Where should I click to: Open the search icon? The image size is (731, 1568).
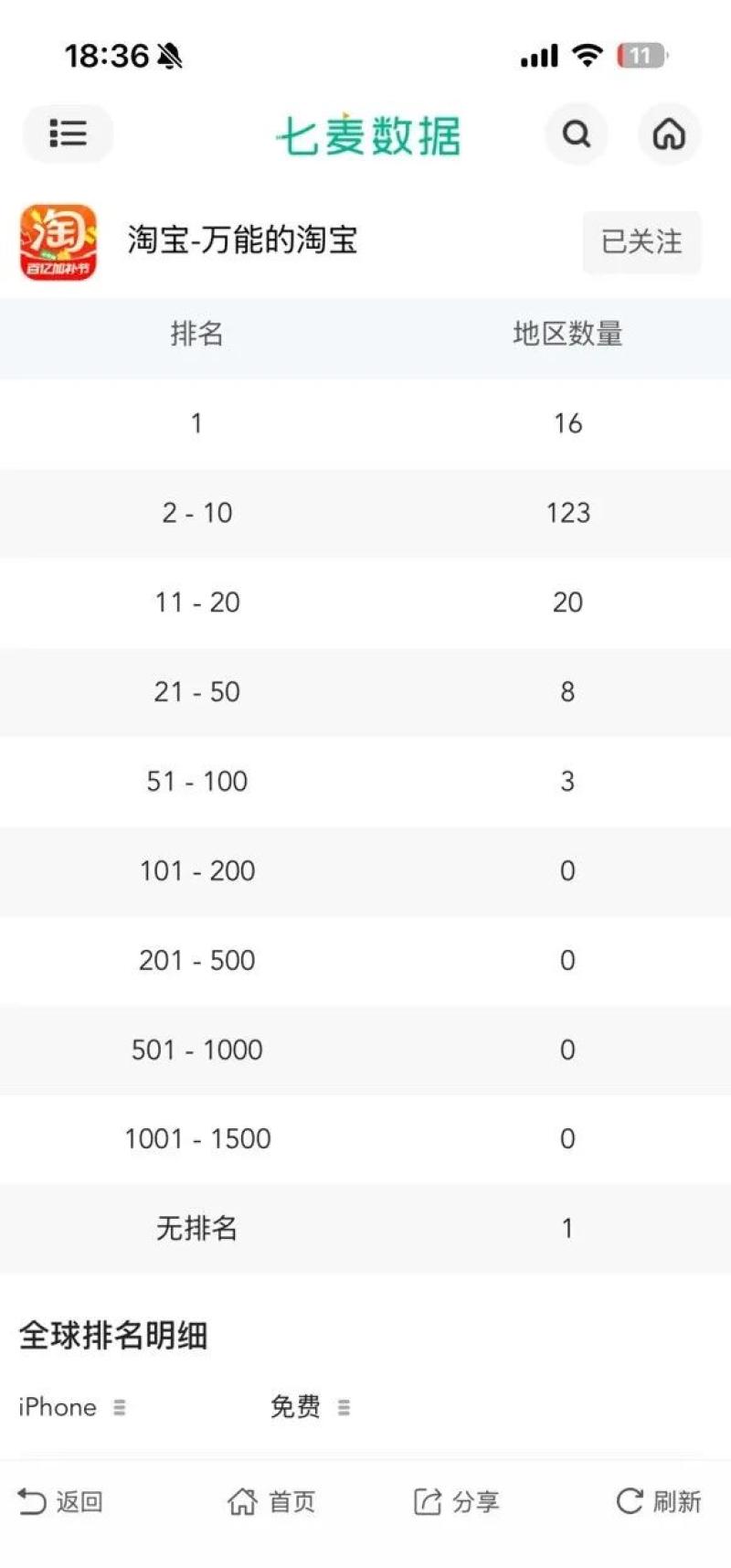click(x=577, y=134)
